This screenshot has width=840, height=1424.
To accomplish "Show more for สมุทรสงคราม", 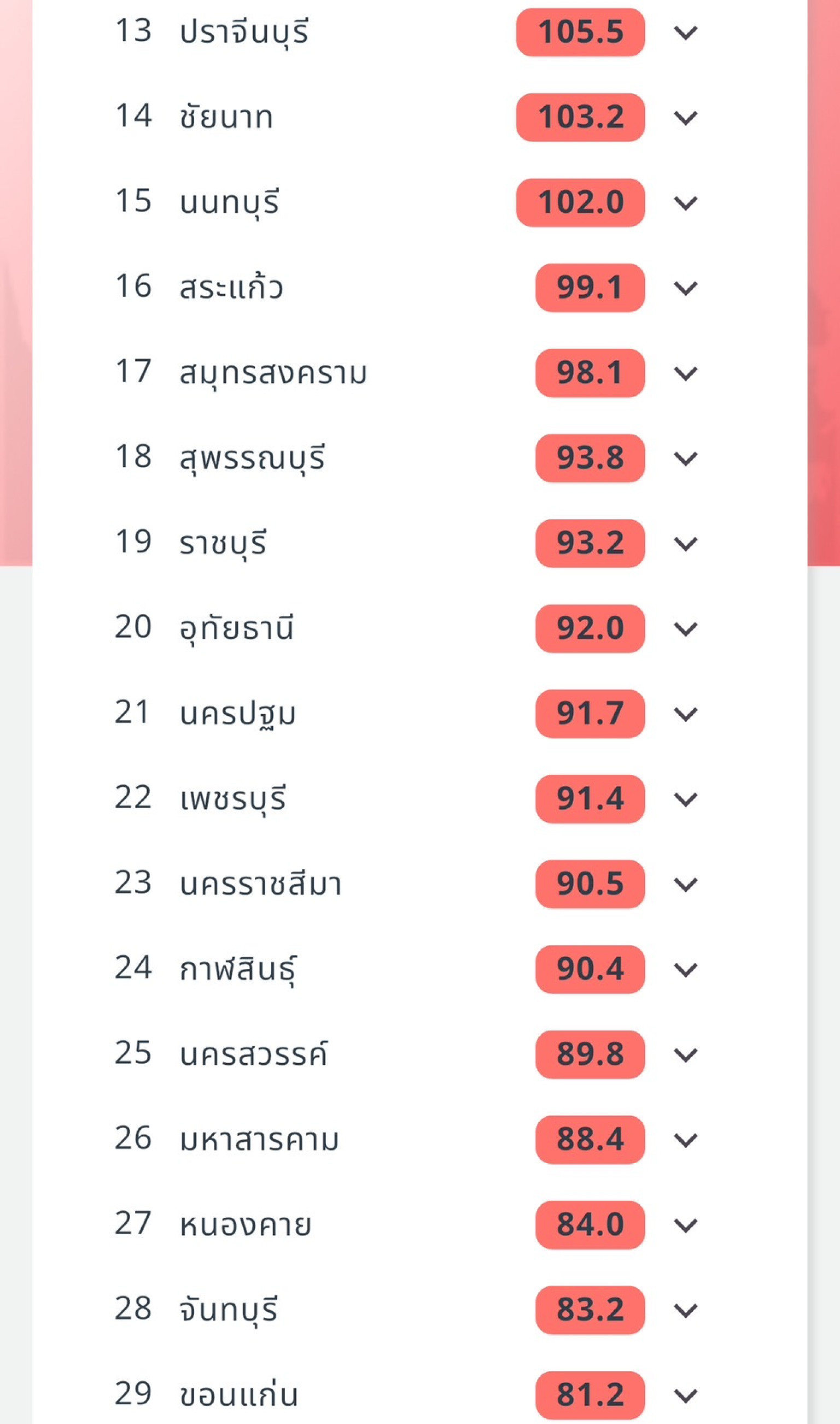I will click(x=685, y=373).
